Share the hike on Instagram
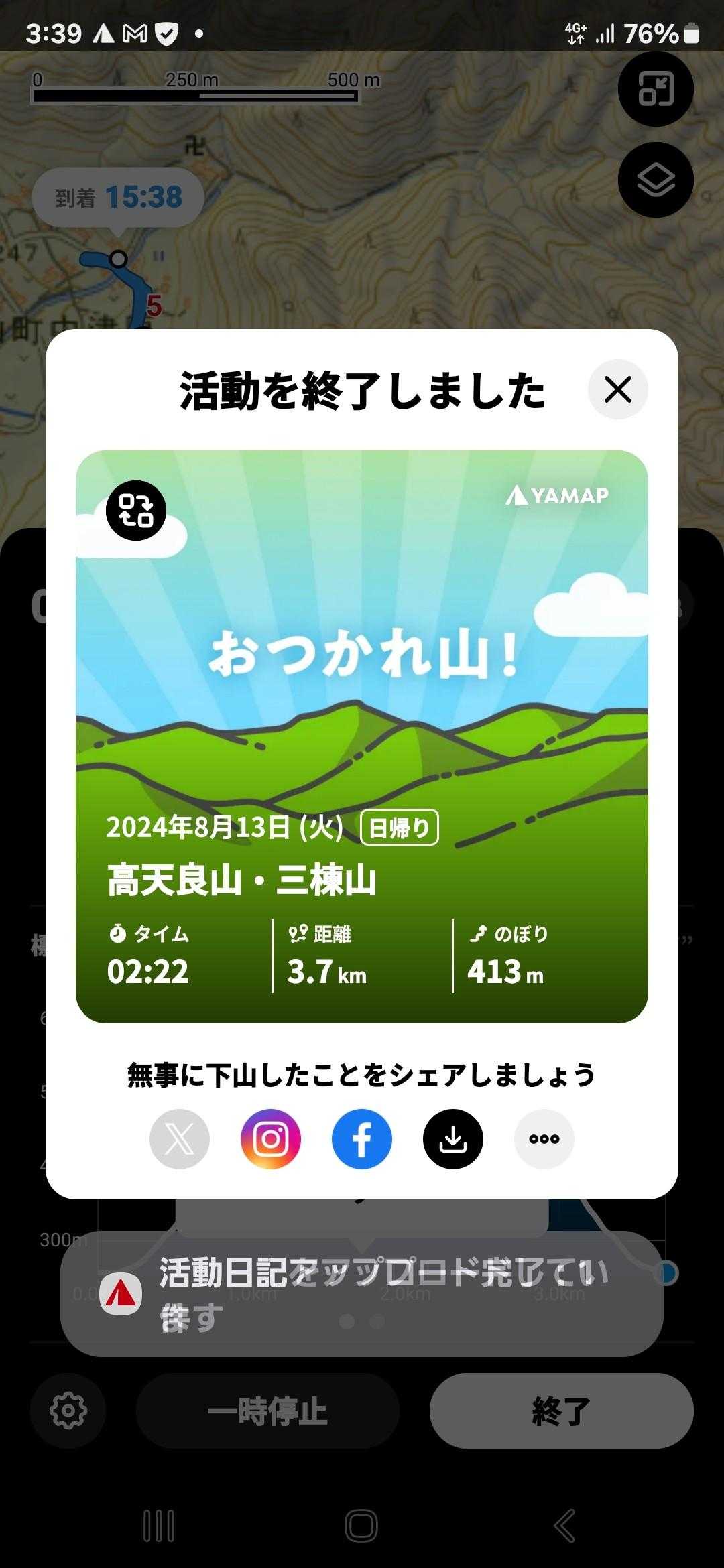This screenshot has width=724, height=1568. (x=271, y=1139)
